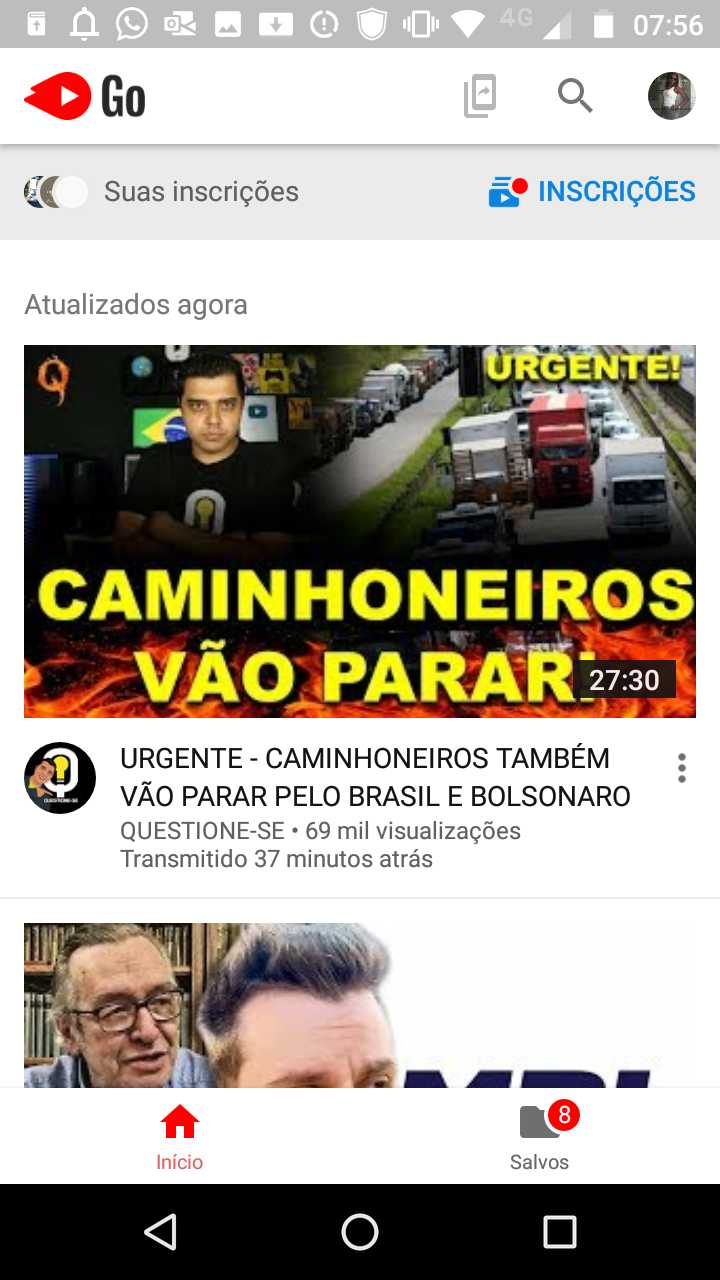The width and height of the screenshot is (720, 1280).
Task: Tap the screen-sharing icon in the top bar
Action: point(479,95)
